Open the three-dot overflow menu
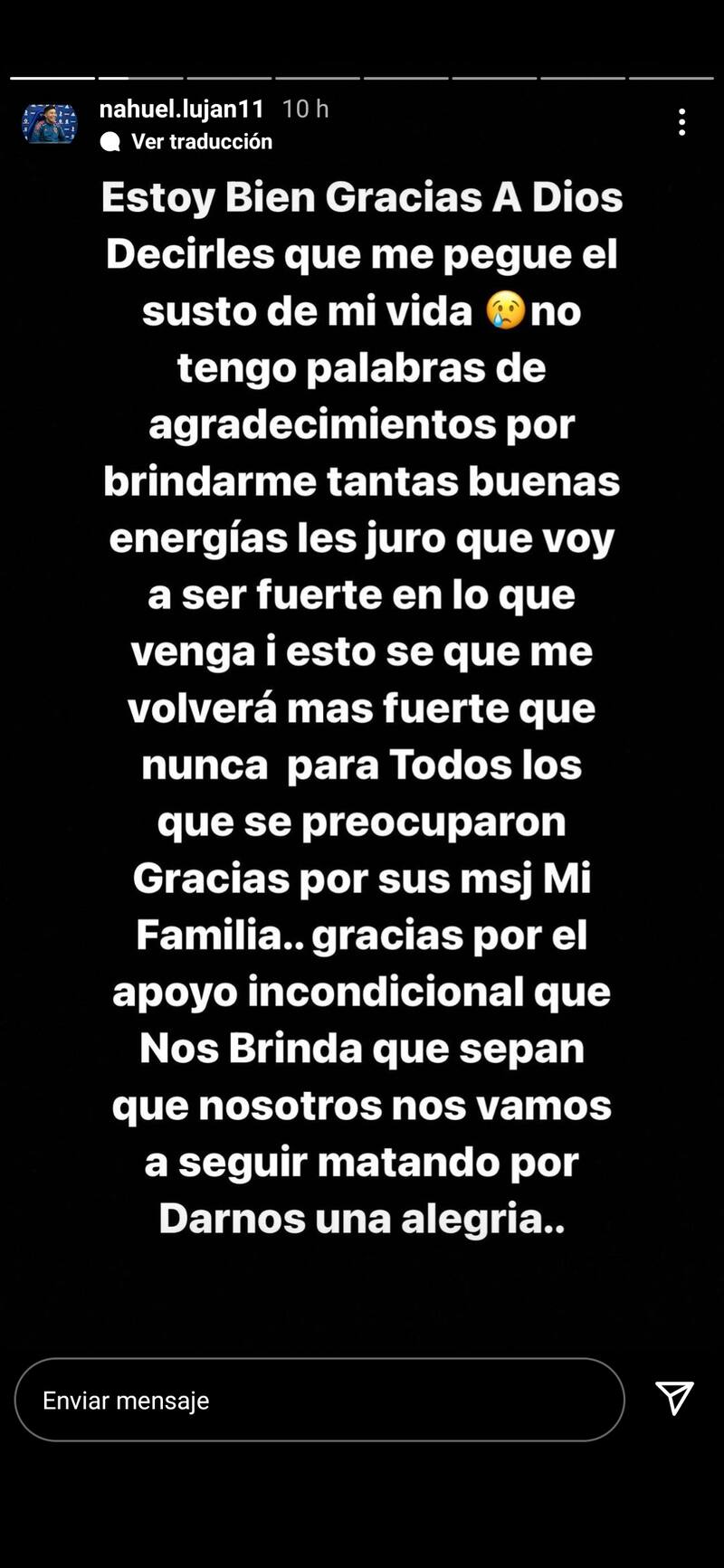Viewport: 724px width, 1568px height. point(681,122)
